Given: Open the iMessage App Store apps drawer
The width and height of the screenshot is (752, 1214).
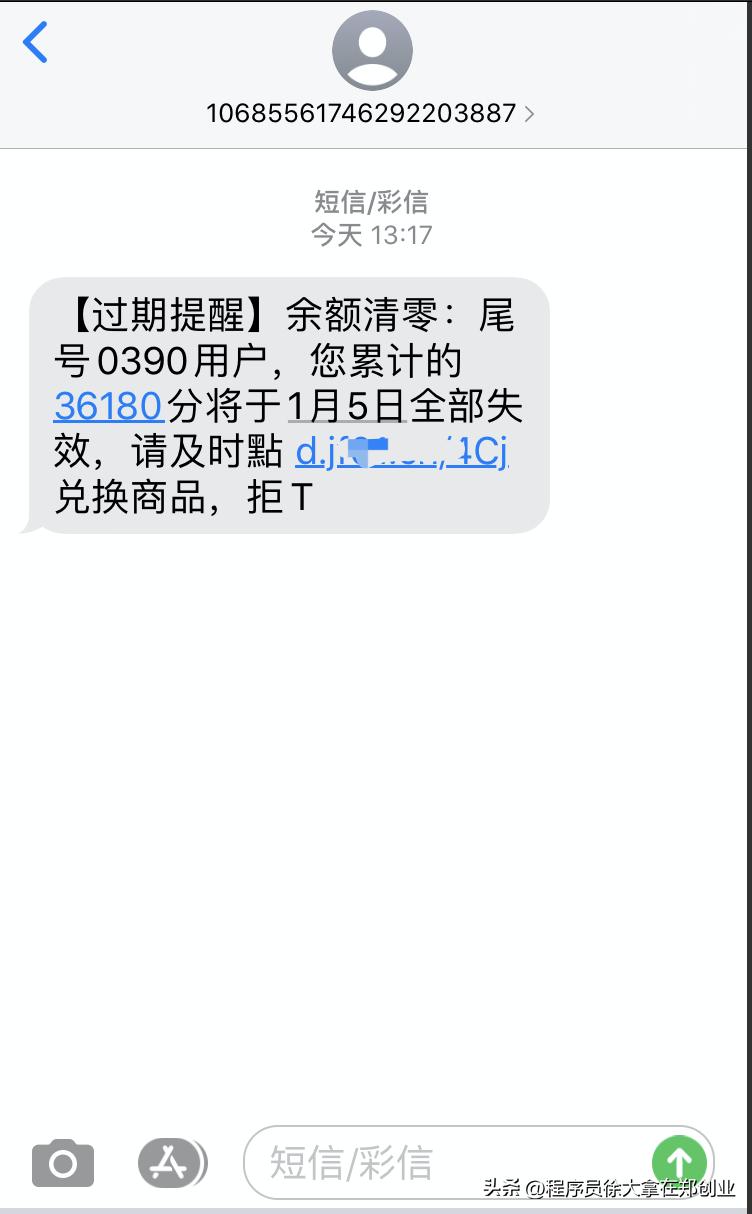Looking at the screenshot, I should click(x=172, y=1161).
